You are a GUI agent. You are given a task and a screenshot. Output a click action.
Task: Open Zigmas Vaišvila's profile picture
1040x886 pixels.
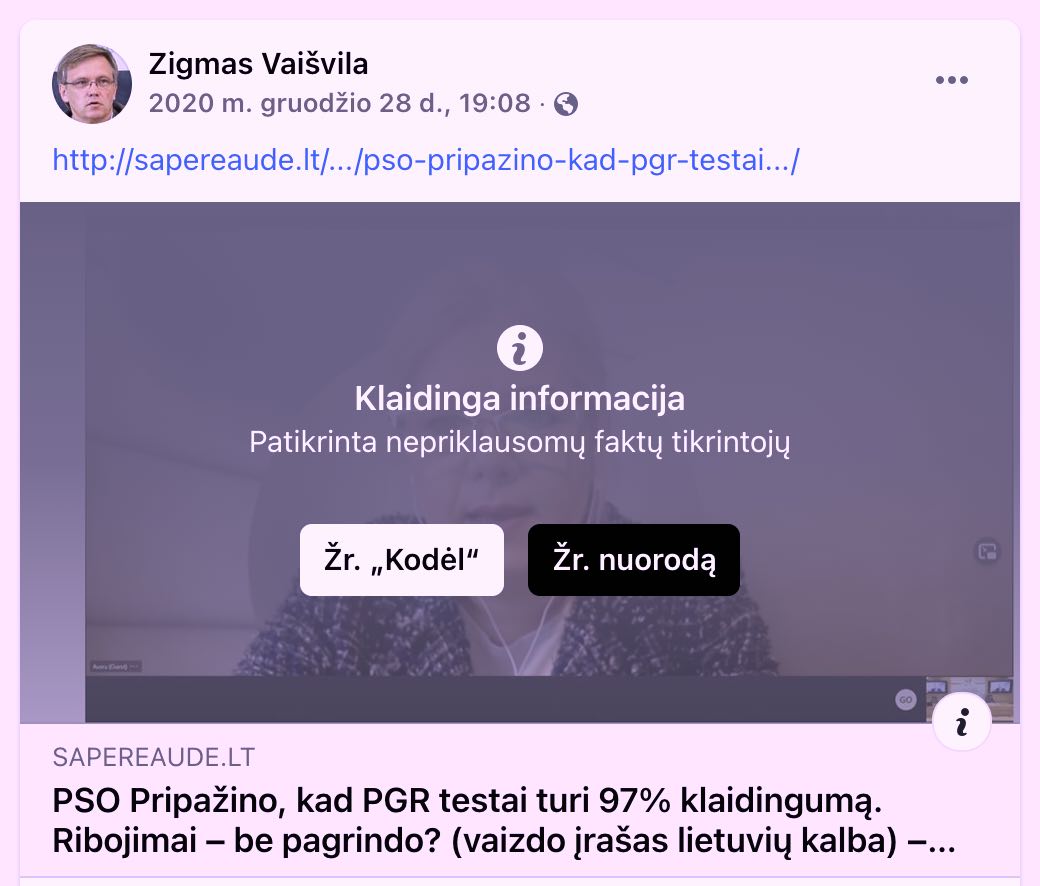click(x=92, y=83)
